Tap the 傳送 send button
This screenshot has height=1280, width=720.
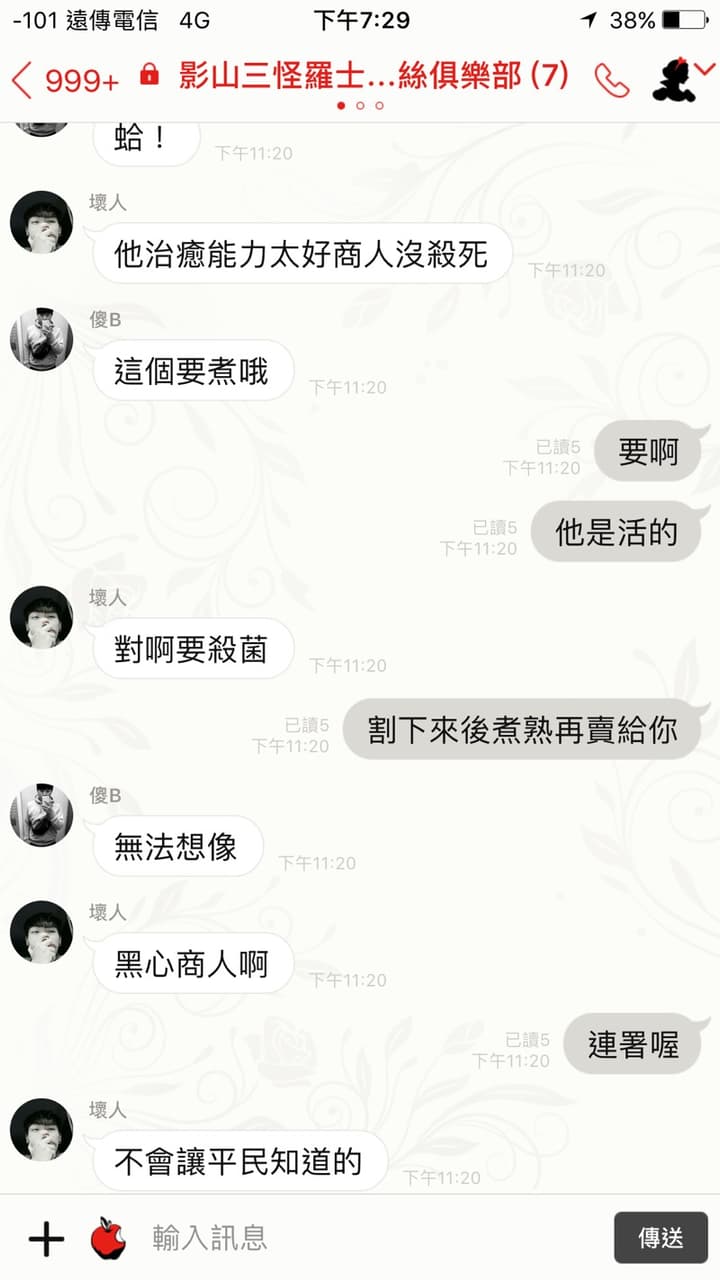(661, 1238)
